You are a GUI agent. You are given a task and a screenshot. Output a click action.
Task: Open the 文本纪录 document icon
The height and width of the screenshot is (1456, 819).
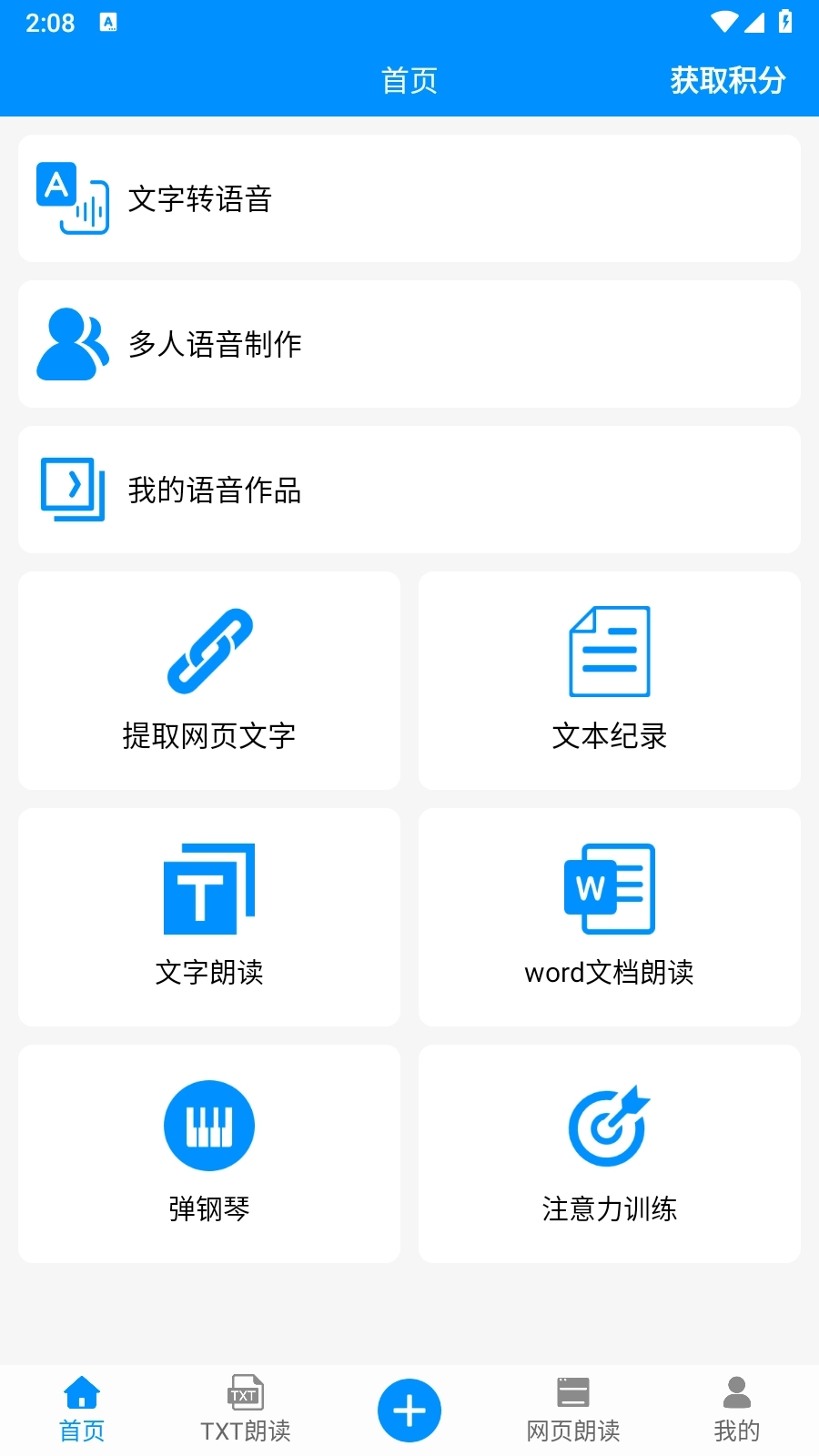click(x=609, y=650)
